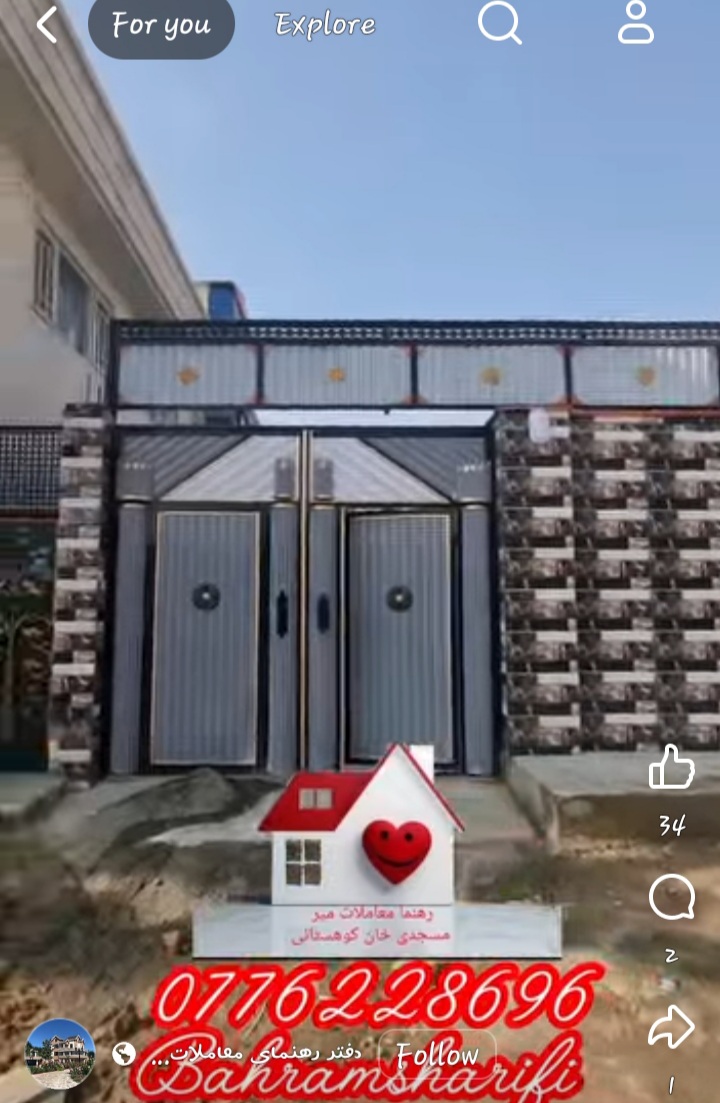Open the author's profile picture

click(x=60, y=1054)
